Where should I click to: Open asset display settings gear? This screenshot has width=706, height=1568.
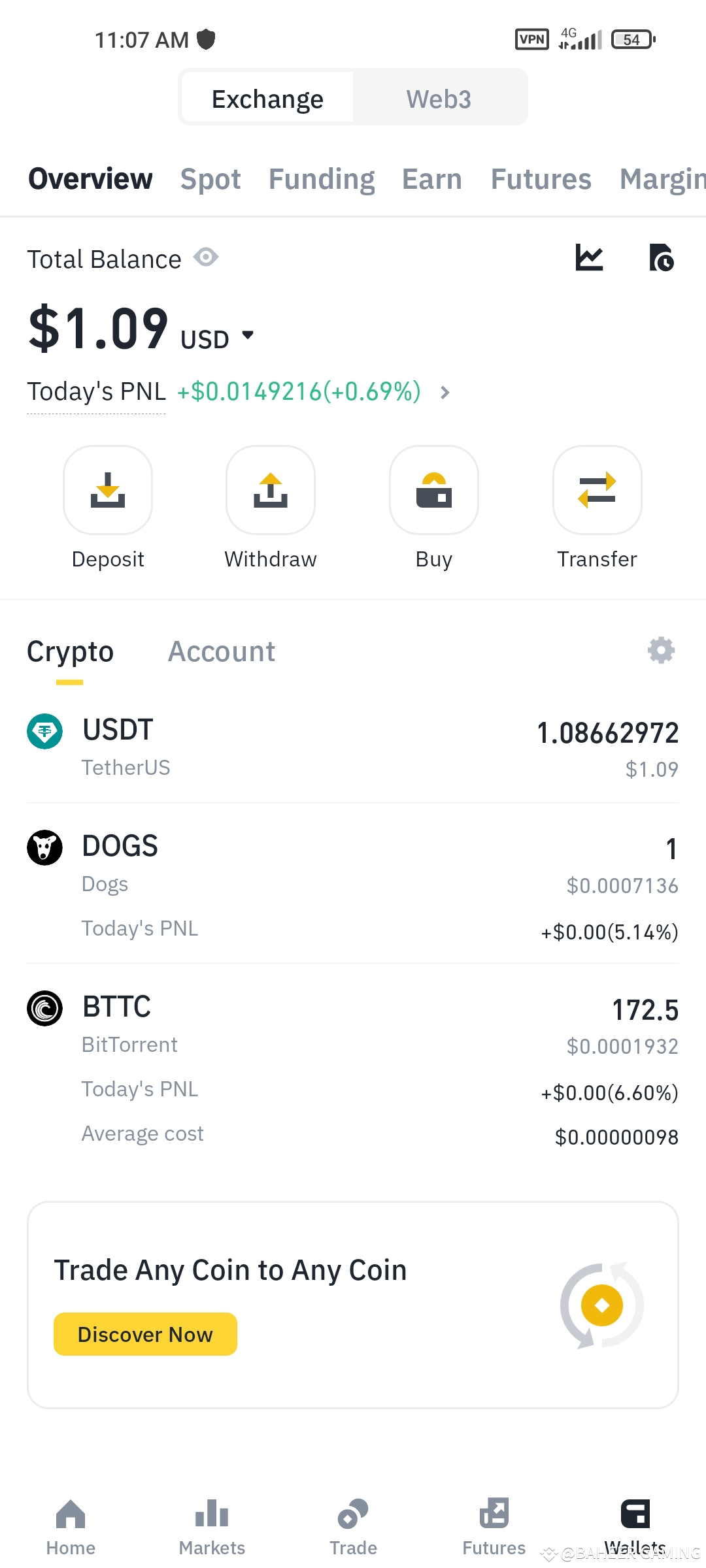tap(661, 650)
